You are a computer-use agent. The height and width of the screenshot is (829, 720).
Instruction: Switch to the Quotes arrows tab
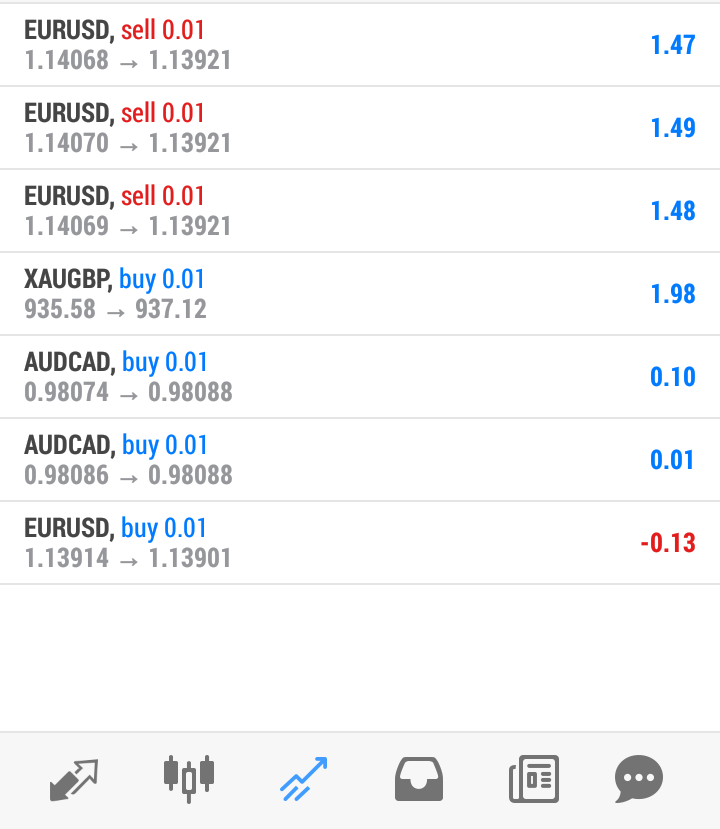(75, 779)
